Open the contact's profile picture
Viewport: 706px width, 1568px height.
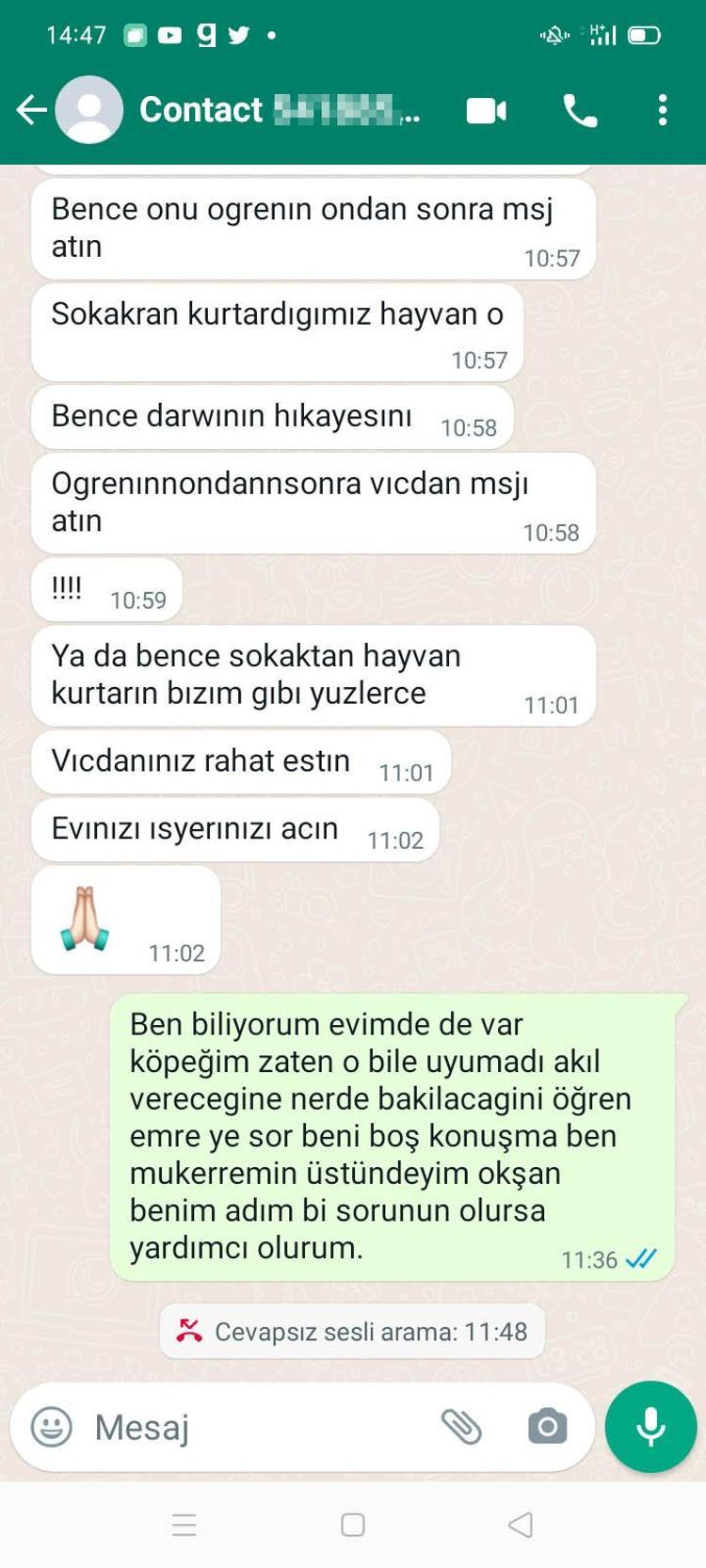coord(88,108)
